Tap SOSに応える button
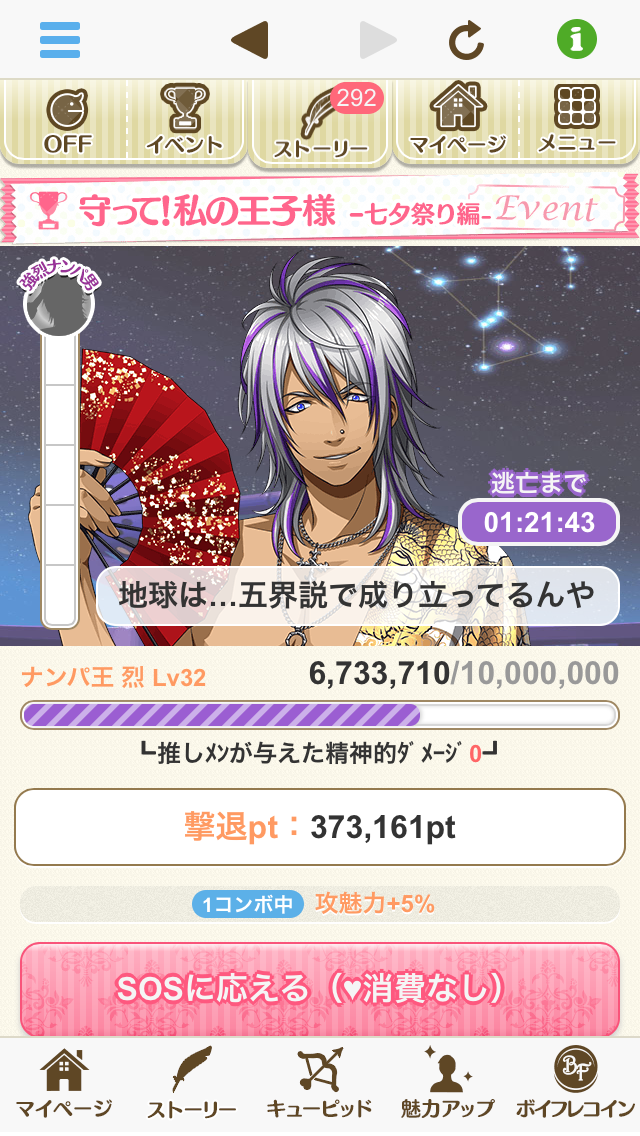 [x=320, y=989]
